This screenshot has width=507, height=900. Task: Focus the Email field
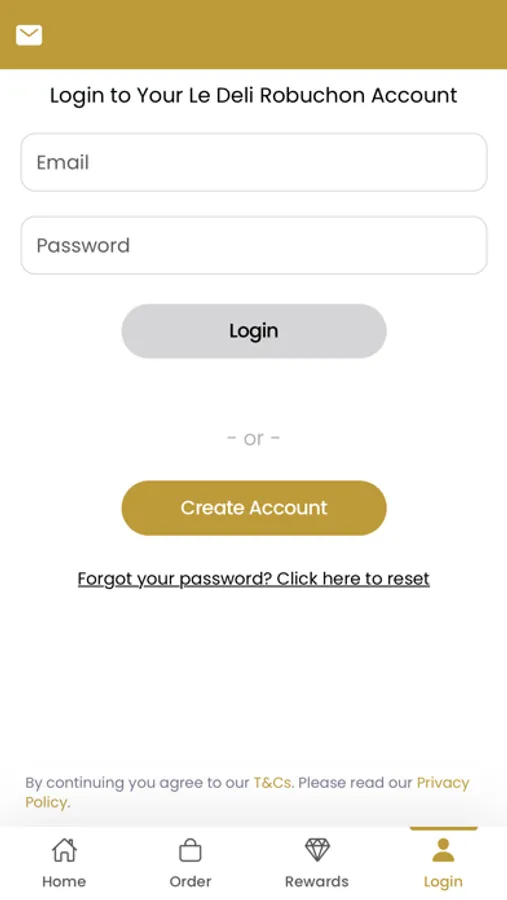tap(254, 162)
